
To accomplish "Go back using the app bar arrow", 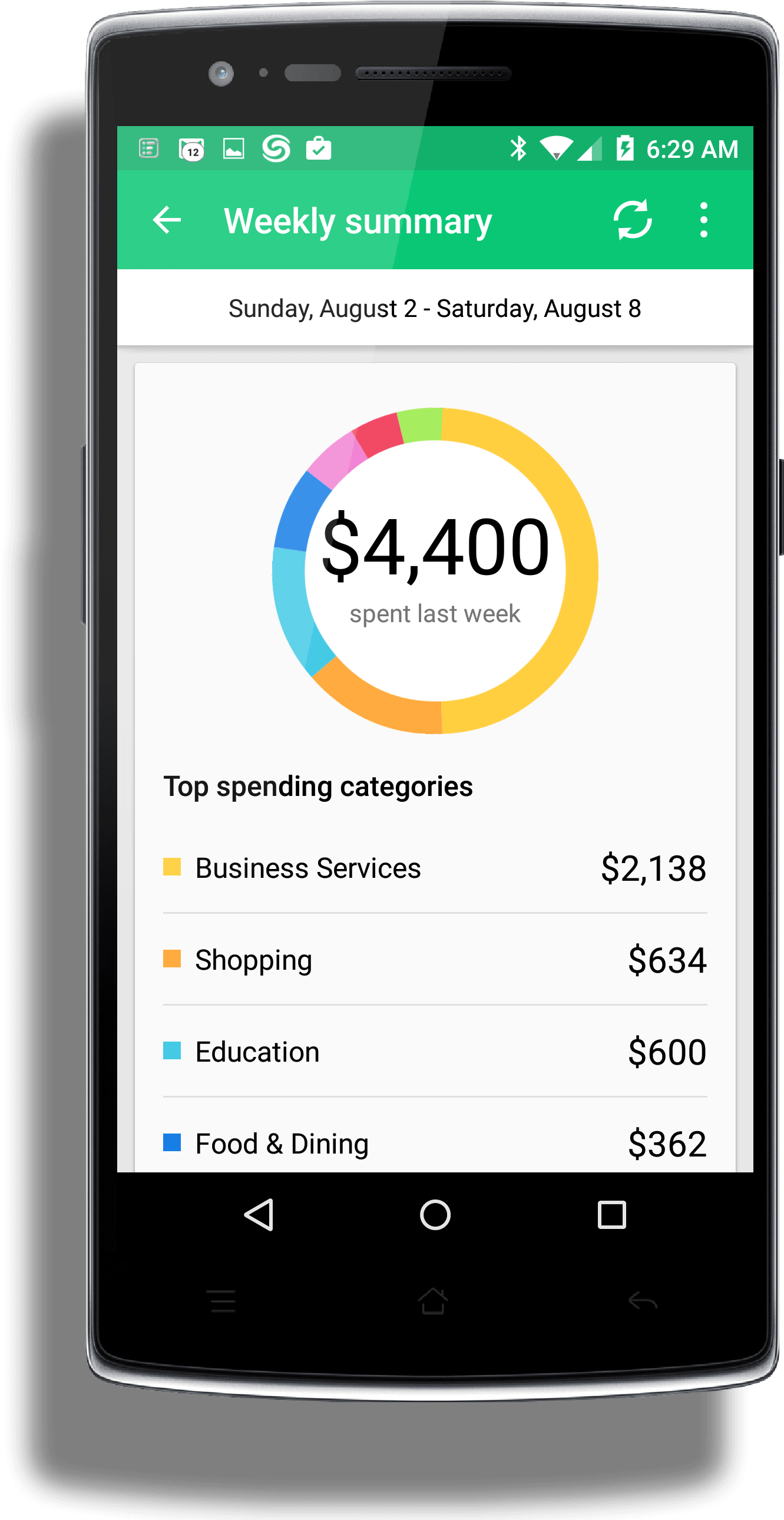I will 166,220.
